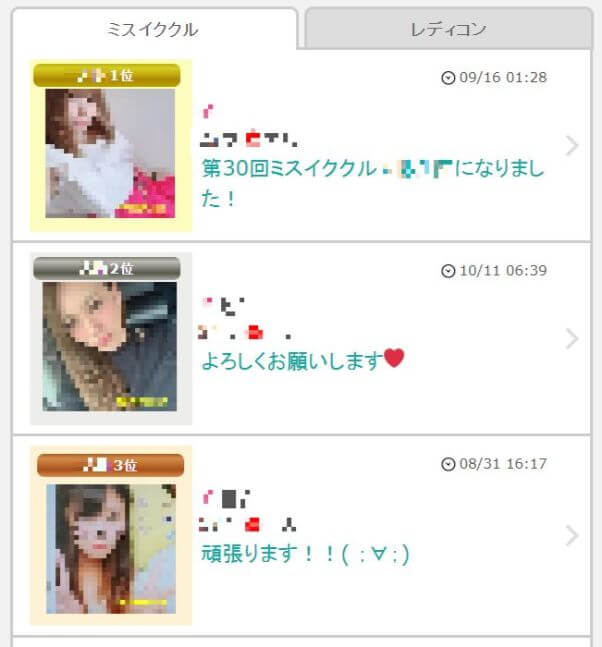Select the ミスイククル tab
602x647 pixels.
[x=153, y=29]
